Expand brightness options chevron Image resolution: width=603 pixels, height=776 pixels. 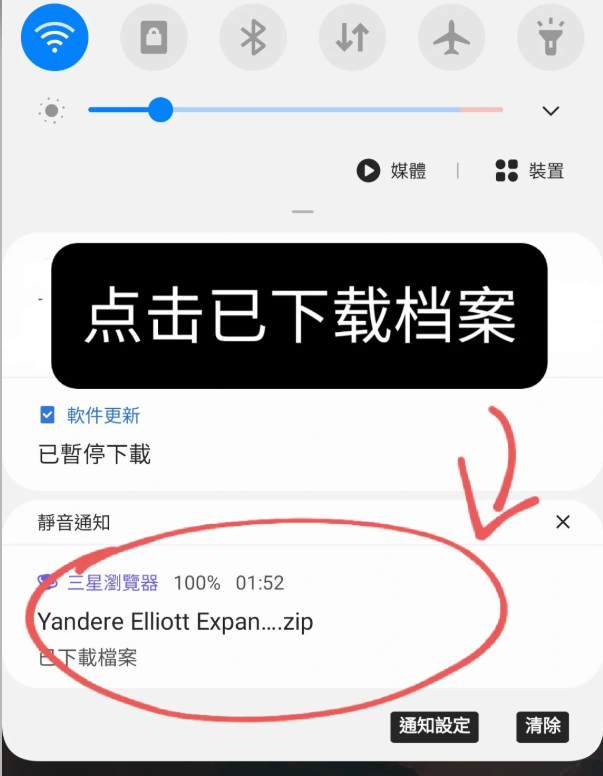[550, 110]
